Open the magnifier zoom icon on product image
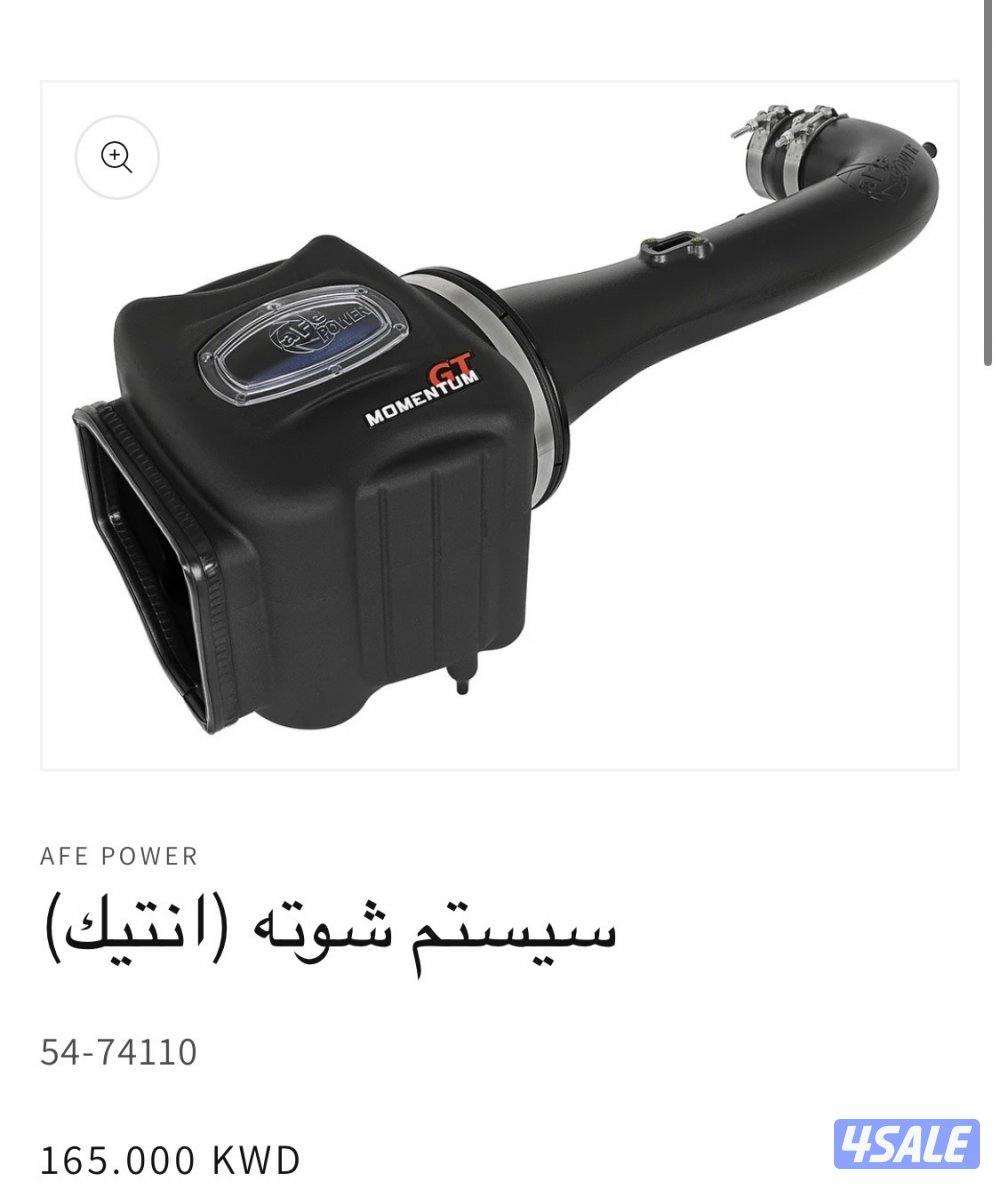This screenshot has width=1000, height=1189. [x=120, y=156]
